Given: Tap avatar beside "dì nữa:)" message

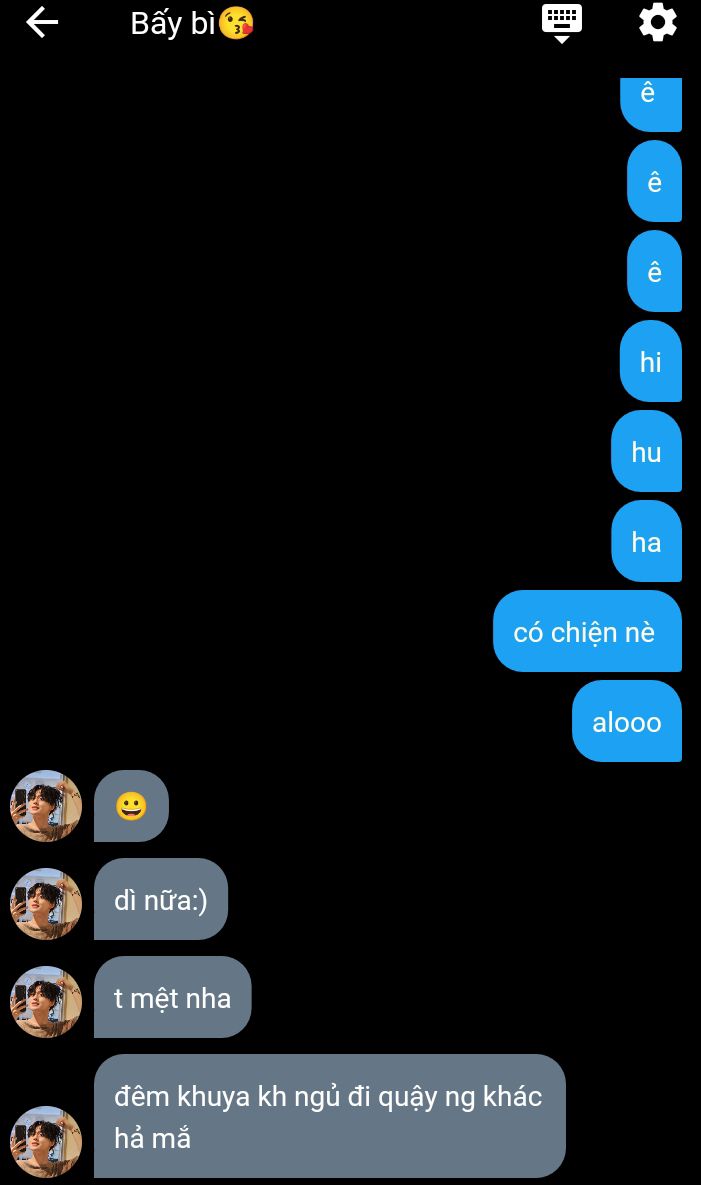Looking at the screenshot, I should point(46,903).
